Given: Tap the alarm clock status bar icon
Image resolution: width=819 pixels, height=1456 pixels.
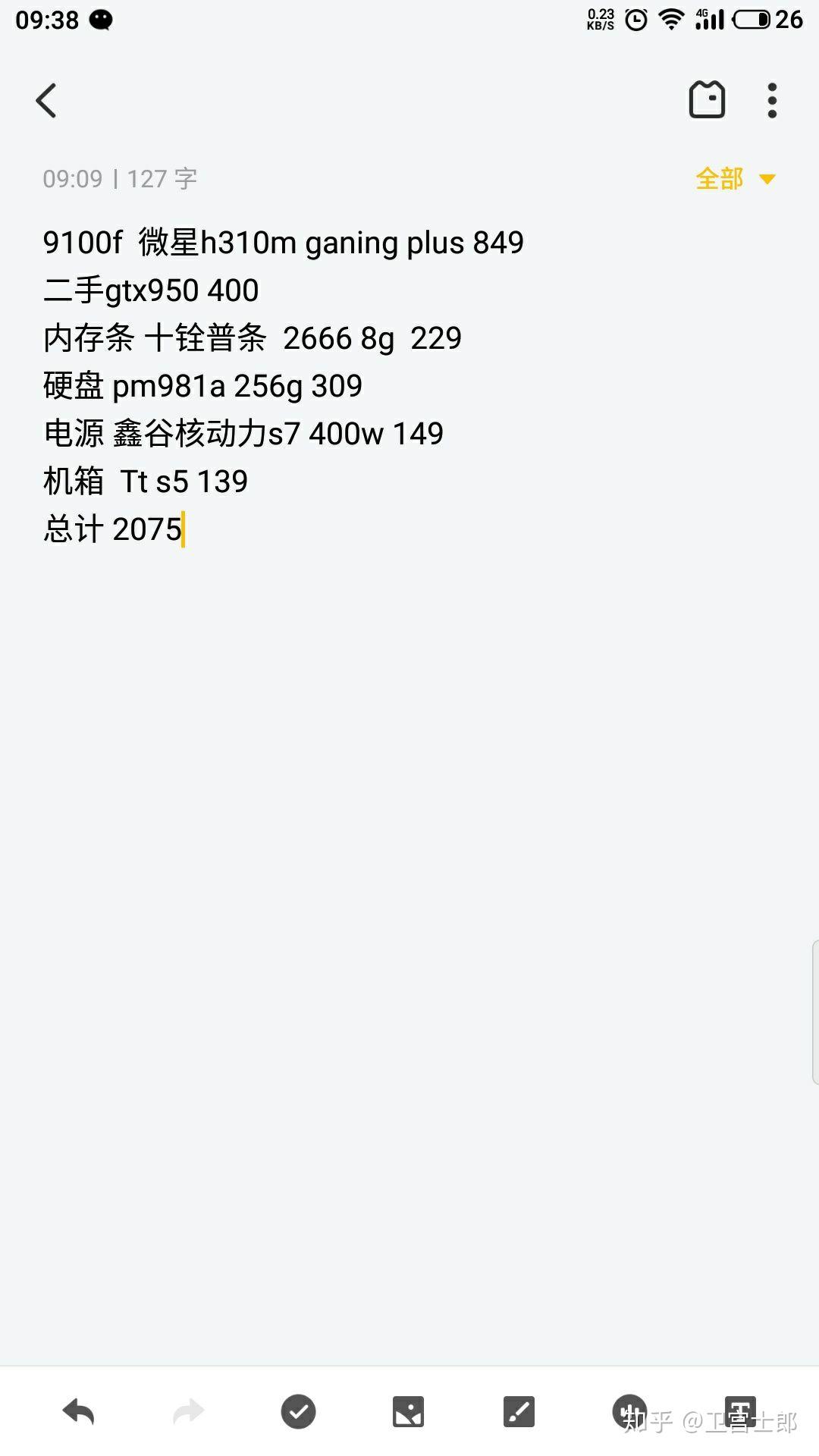Looking at the screenshot, I should 634,20.
